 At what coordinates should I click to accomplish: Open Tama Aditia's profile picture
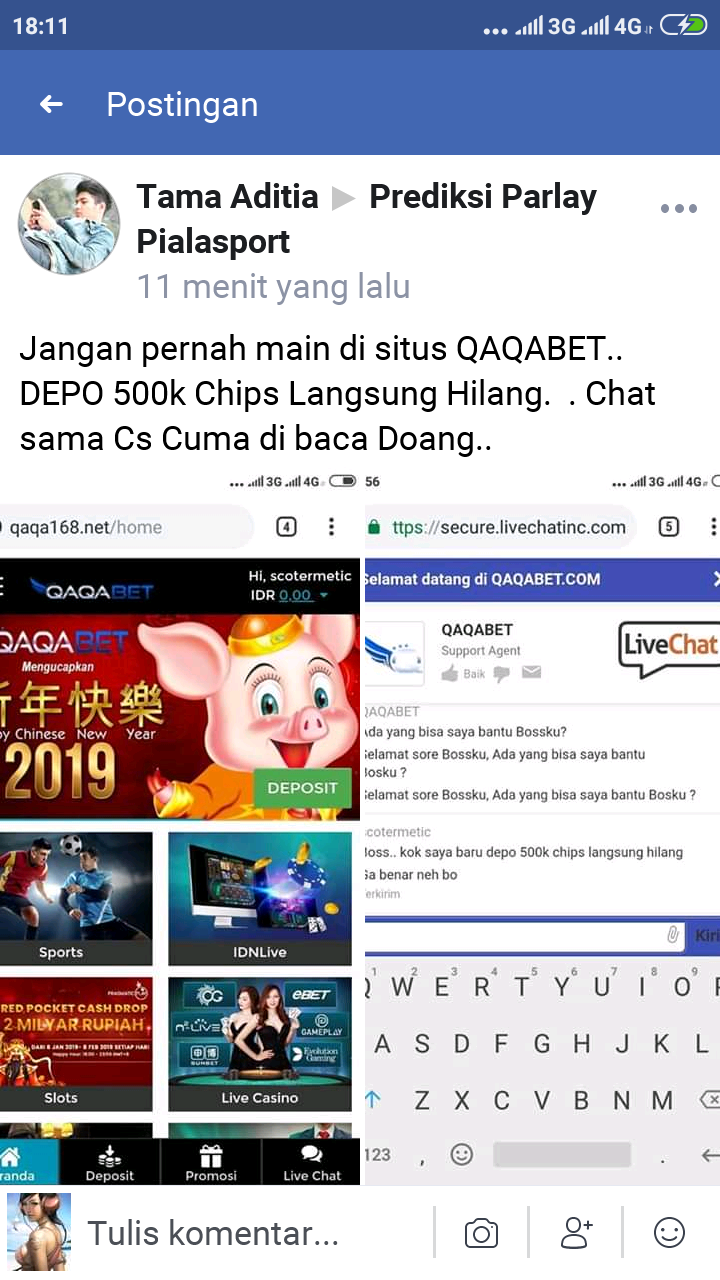tap(69, 224)
